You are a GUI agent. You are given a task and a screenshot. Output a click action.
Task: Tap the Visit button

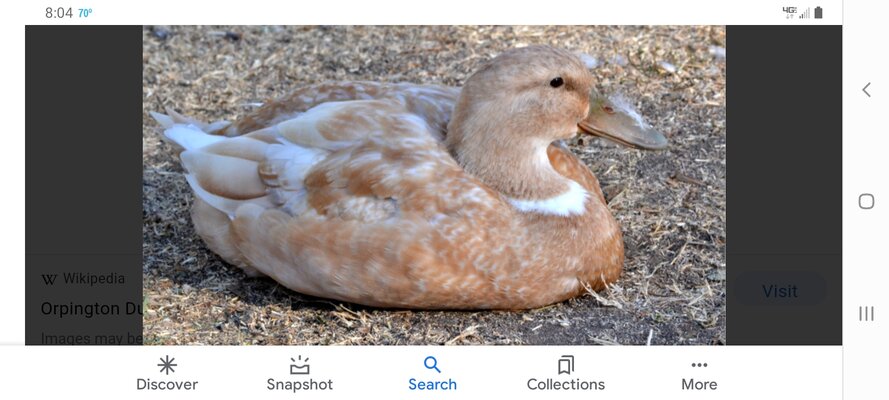point(779,291)
